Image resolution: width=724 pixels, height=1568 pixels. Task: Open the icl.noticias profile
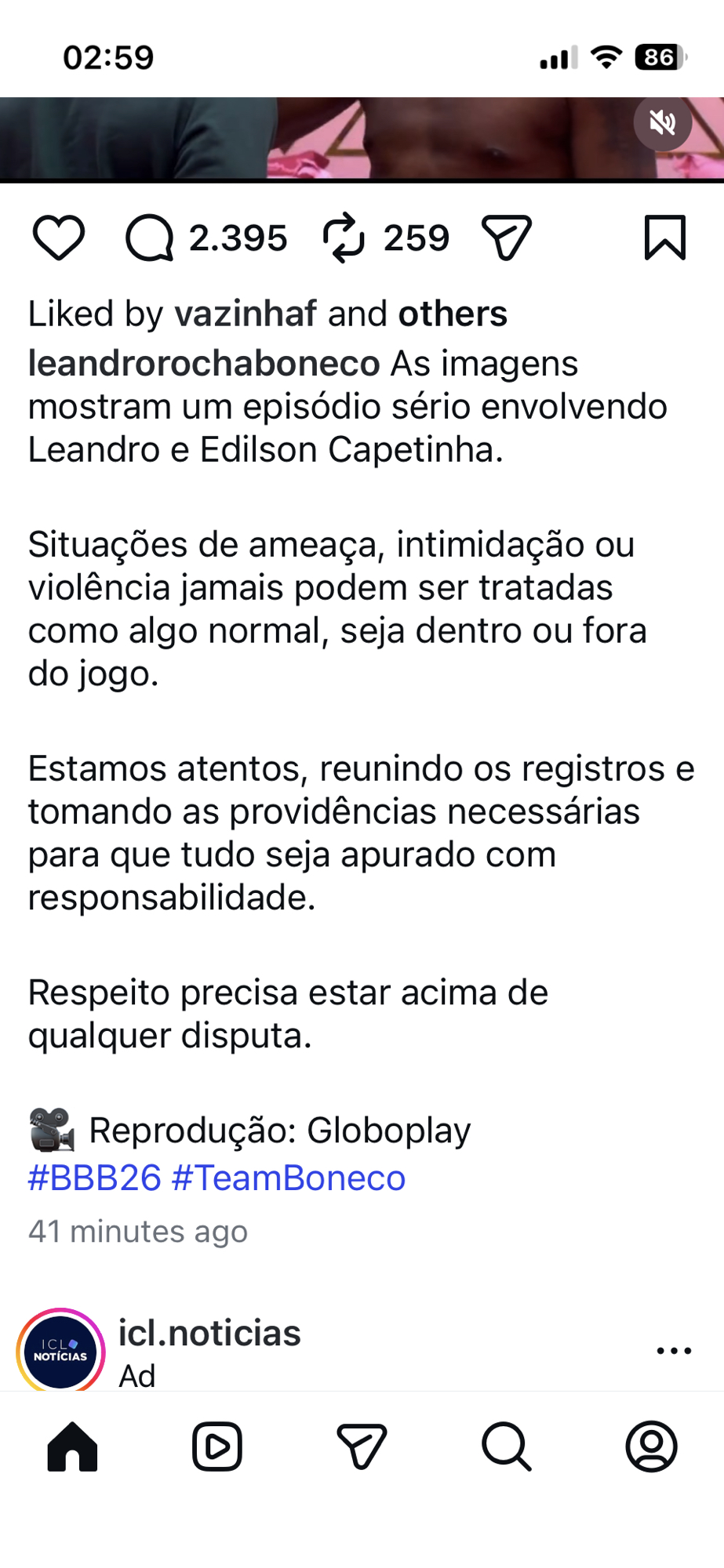[209, 1333]
